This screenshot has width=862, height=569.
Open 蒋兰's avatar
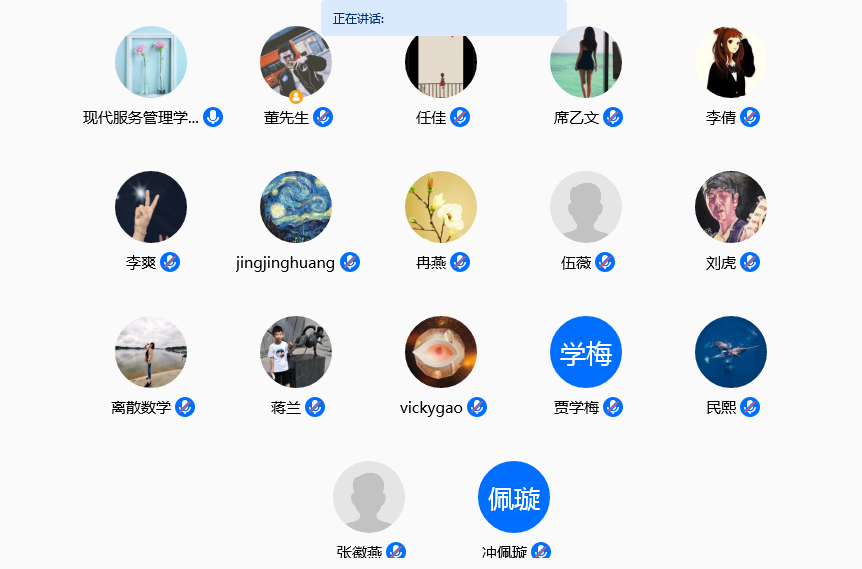coord(295,352)
